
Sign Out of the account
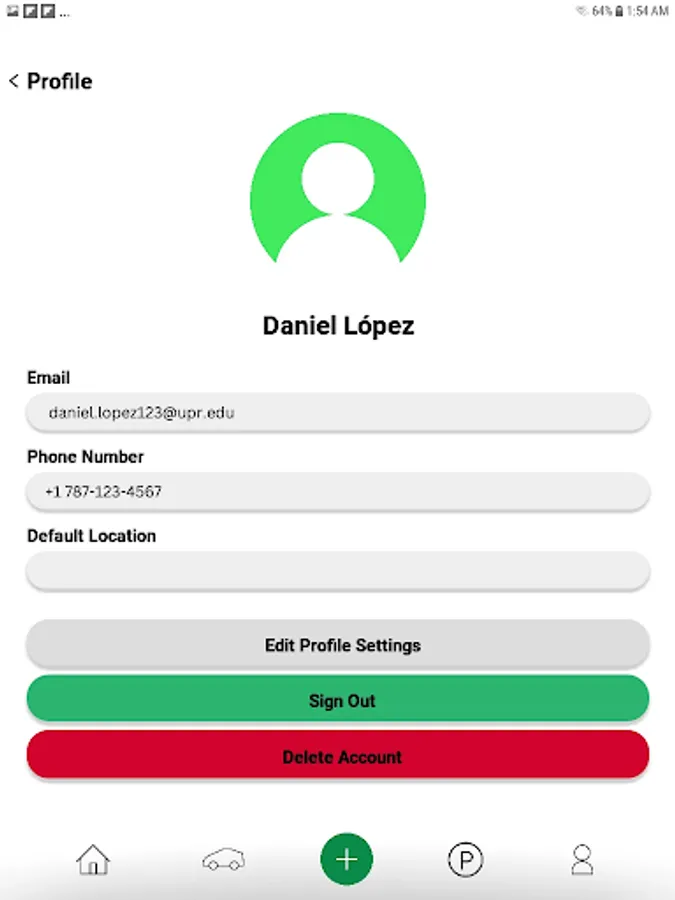pyautogui.click(x=338, y=700)
